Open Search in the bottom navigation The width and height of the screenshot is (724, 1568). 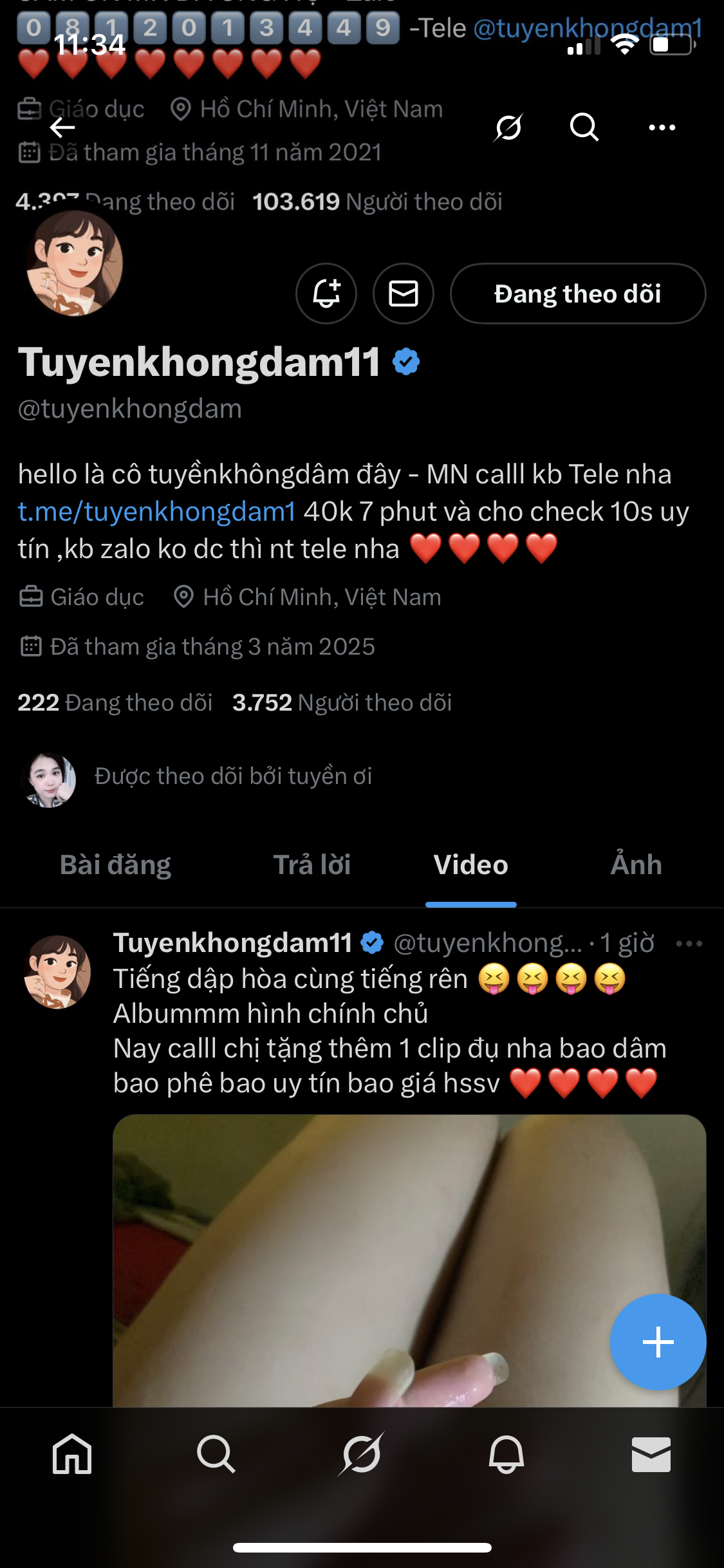216,1454
